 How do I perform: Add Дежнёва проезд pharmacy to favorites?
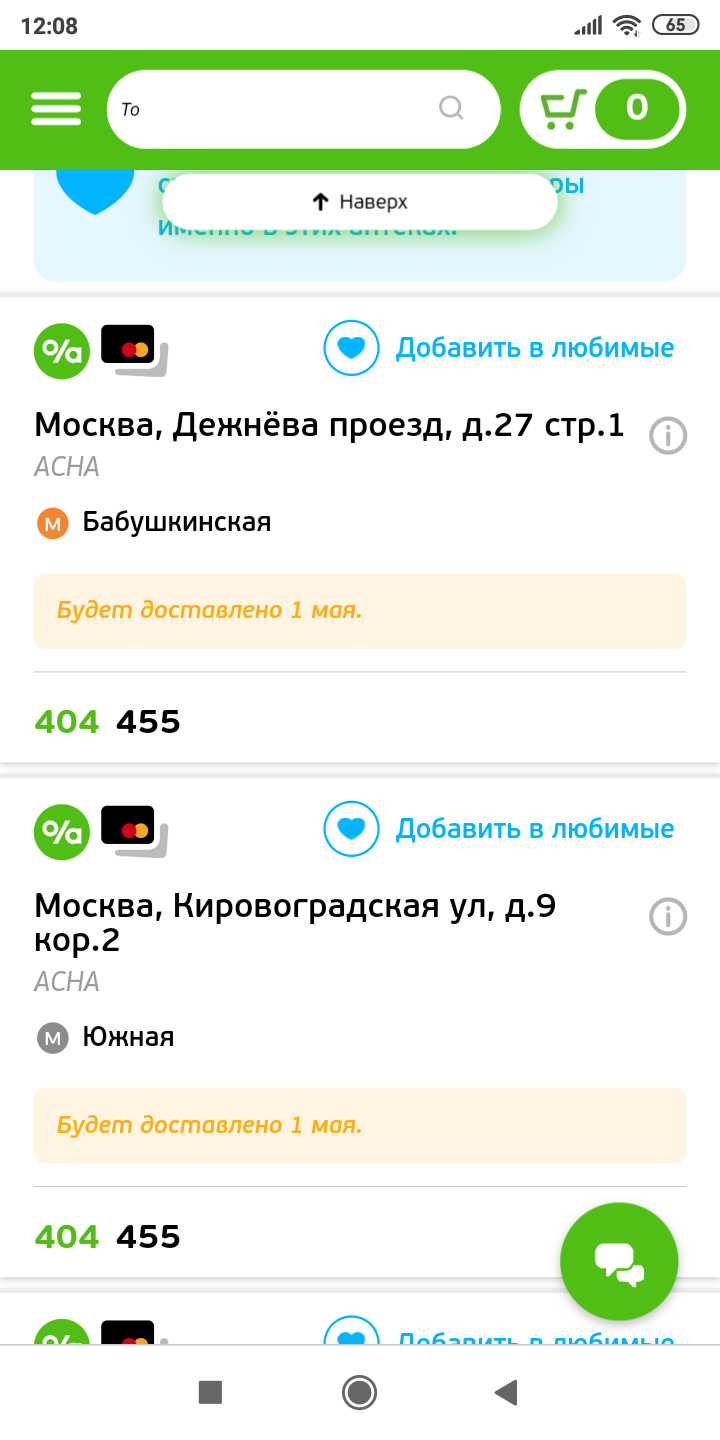coord(500,348)
